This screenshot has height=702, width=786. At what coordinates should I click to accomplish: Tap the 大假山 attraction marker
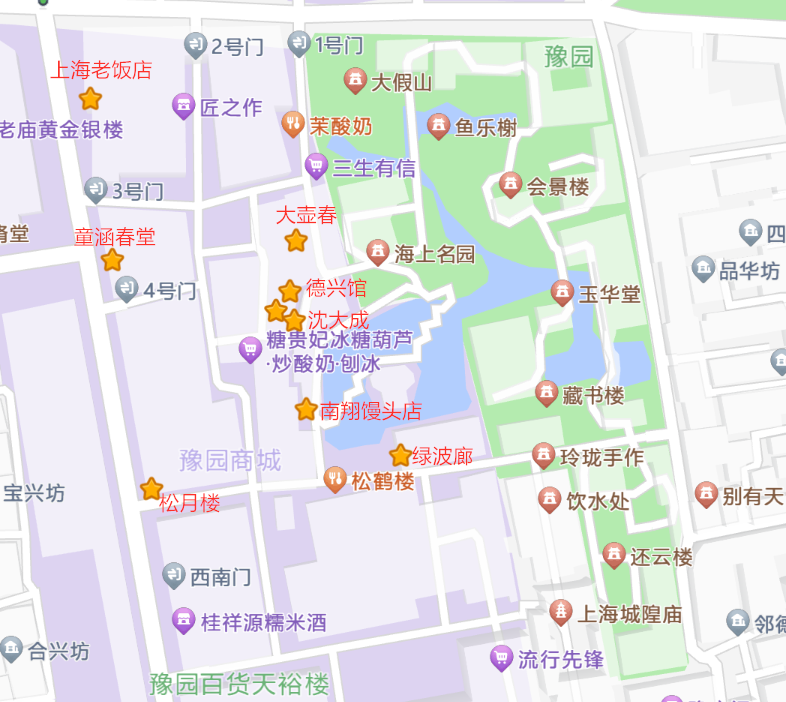(355, 79)
